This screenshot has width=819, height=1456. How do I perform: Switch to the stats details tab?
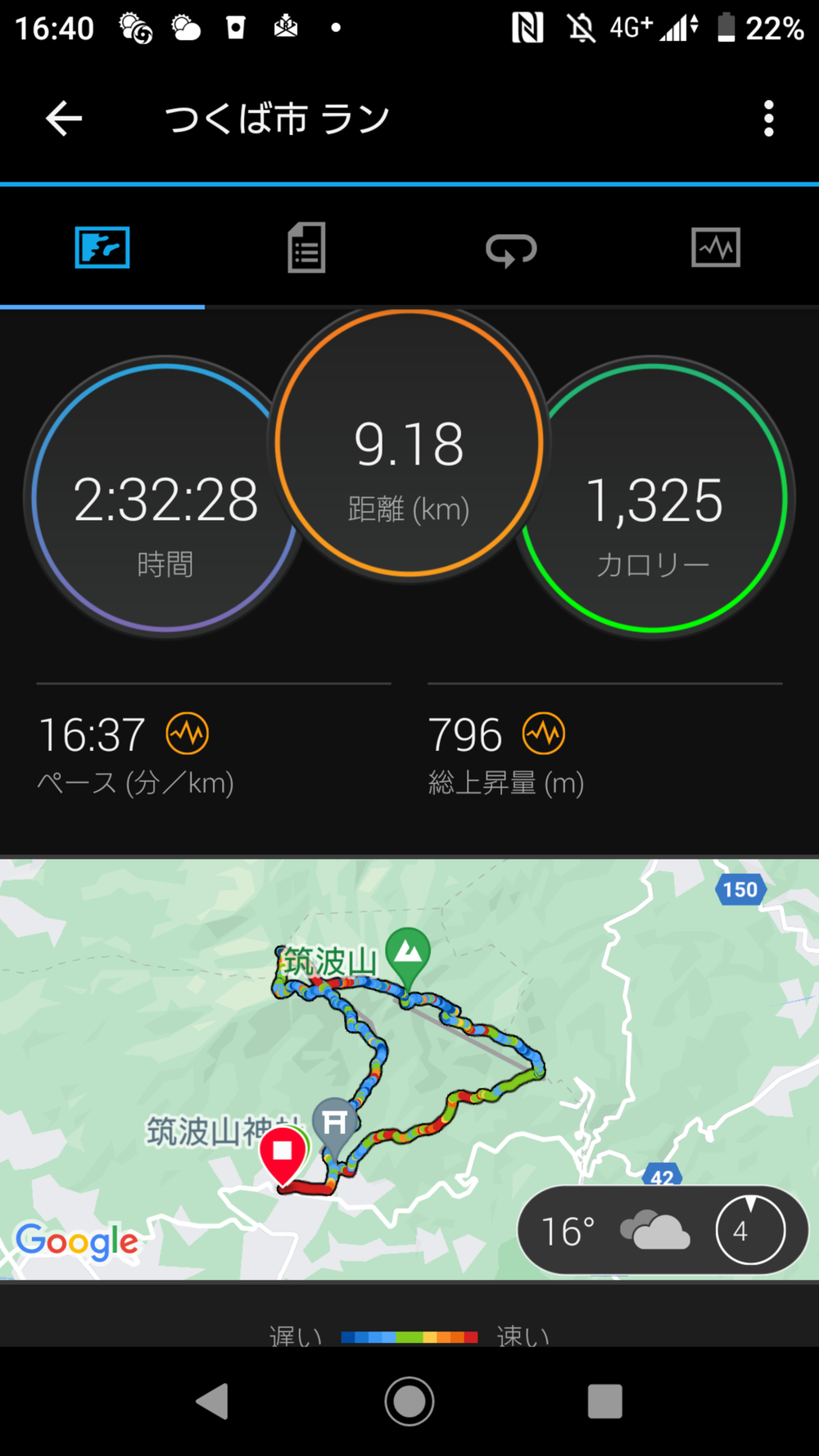(x=306, y=248)
